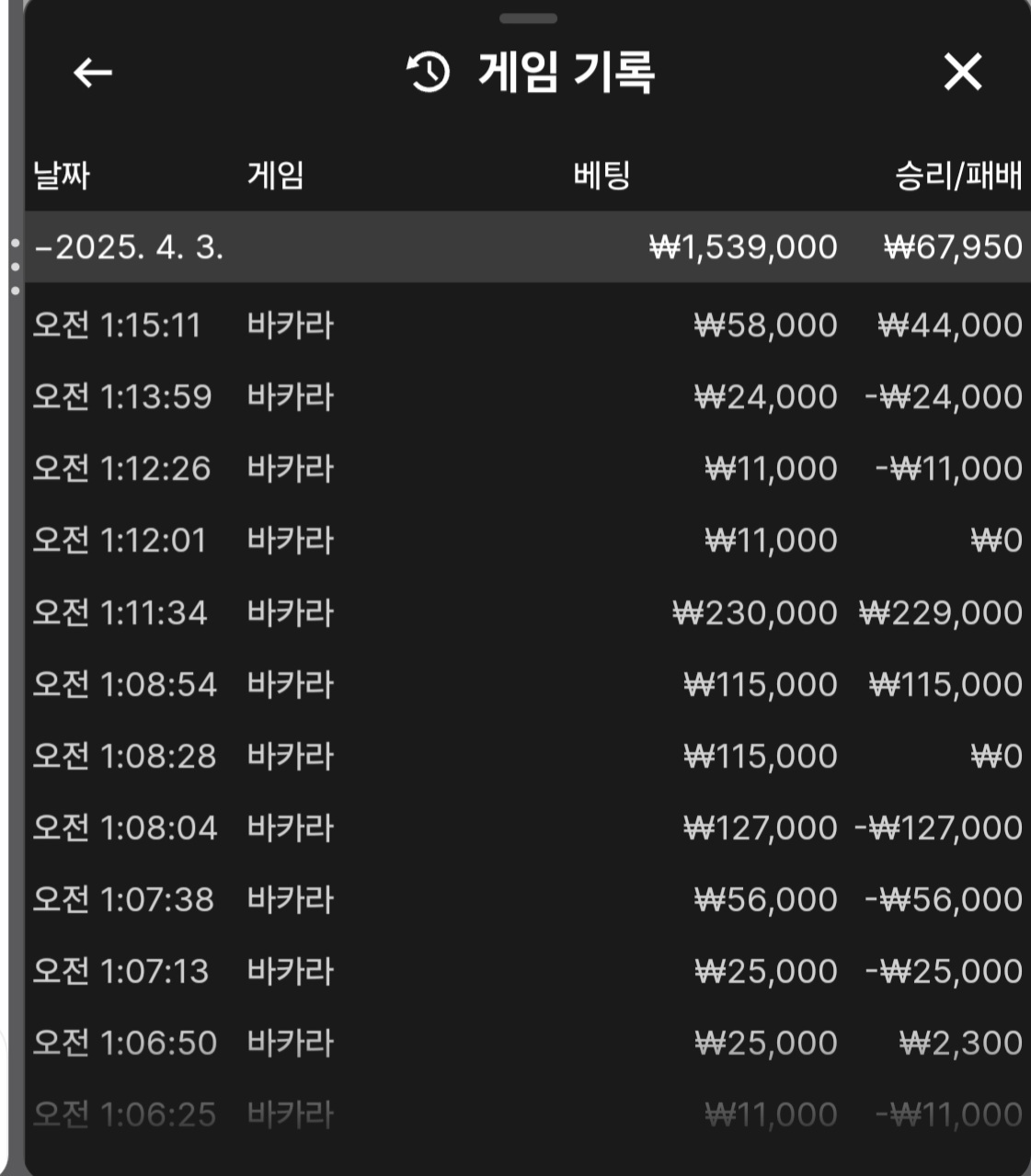Open the 오전 1:12:01 game record
Viewport: 1031px width, 1176px height.
coord(526,541)
